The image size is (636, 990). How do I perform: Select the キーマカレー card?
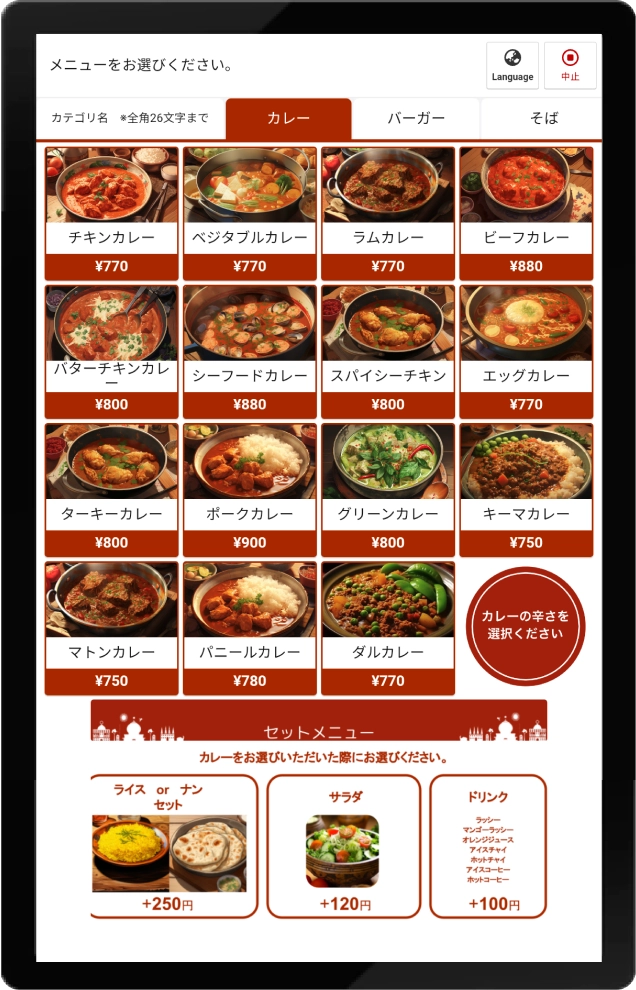526,489
